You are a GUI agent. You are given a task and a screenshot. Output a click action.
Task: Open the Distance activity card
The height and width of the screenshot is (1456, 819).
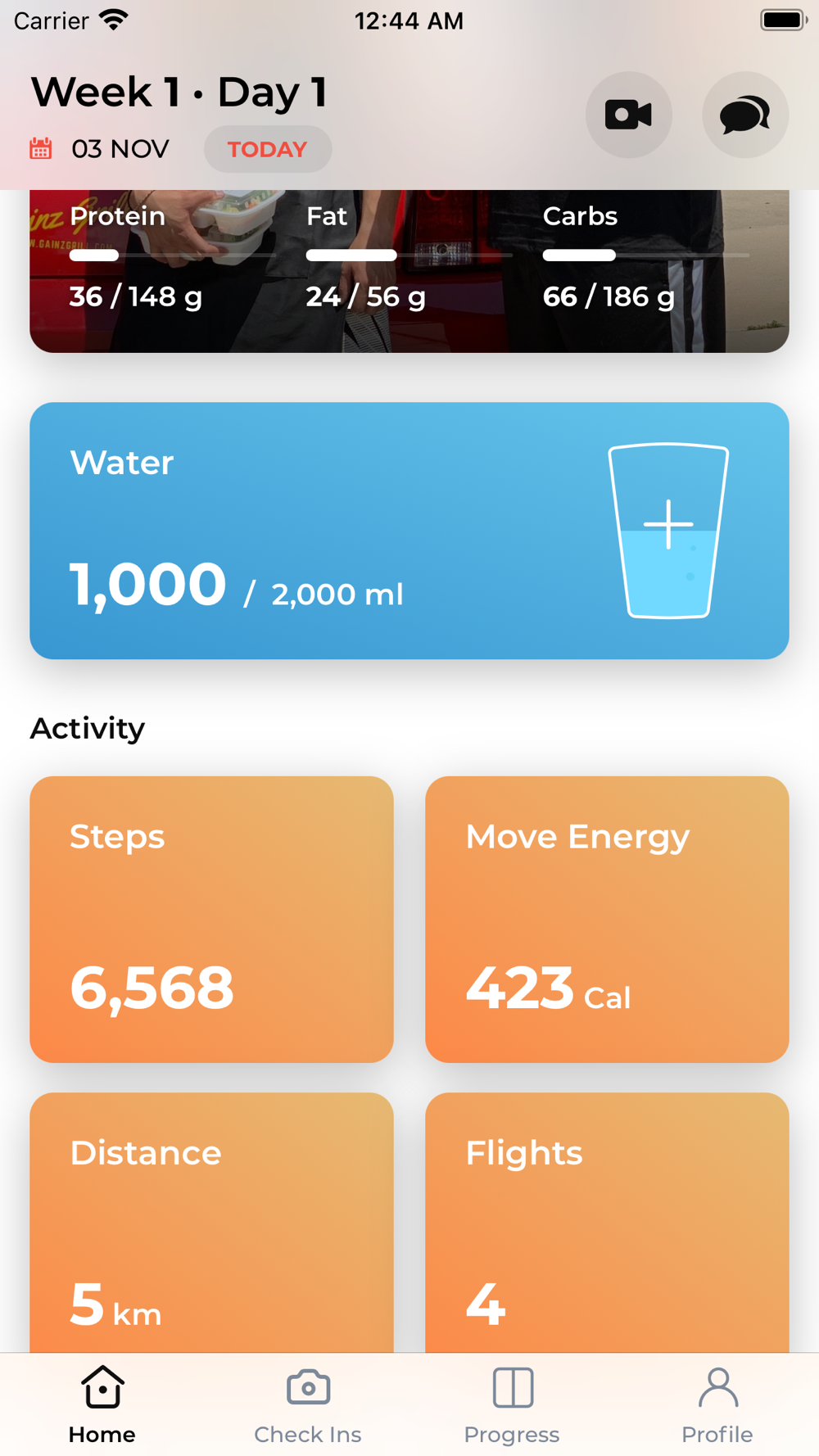point(211,1222)
